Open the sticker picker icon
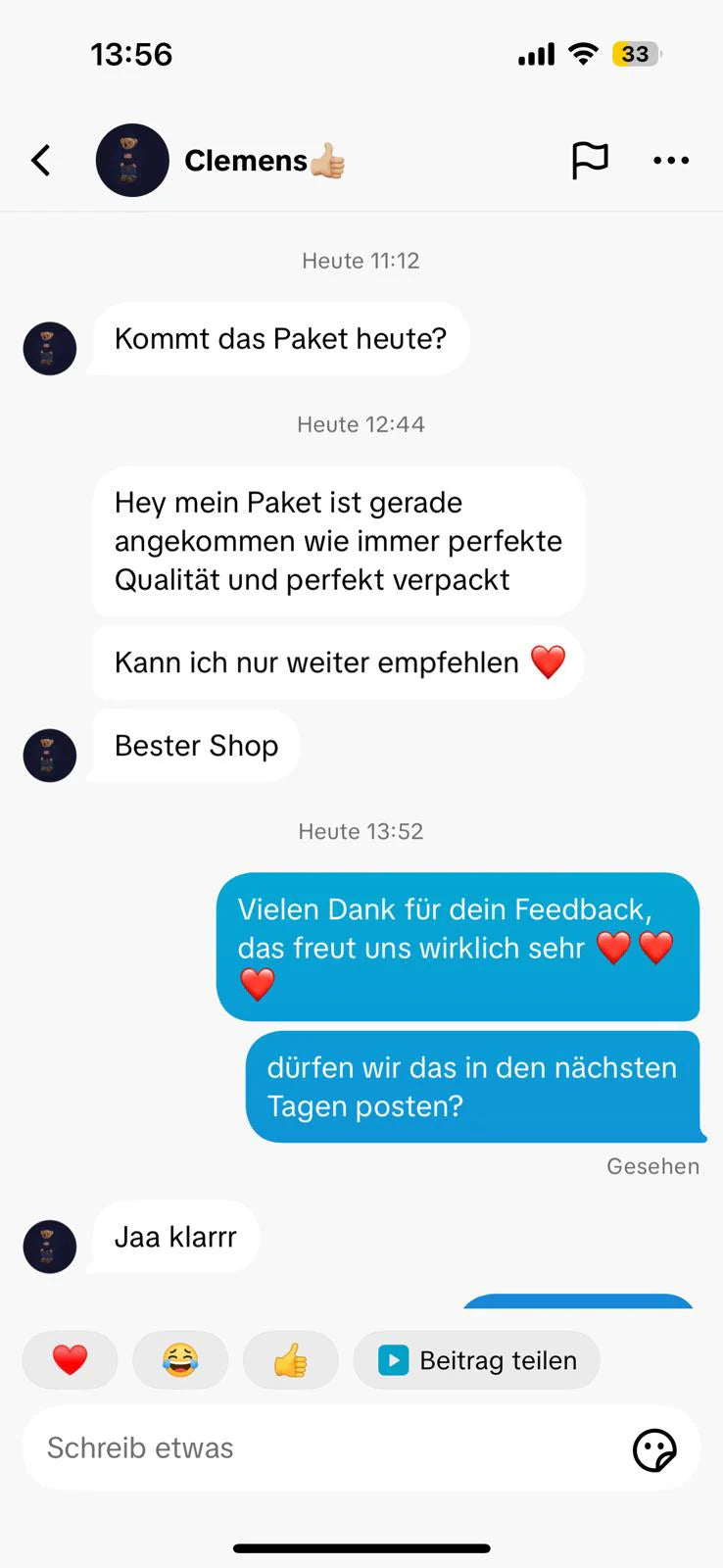The width and height of the screenshot is (723, 1568). 654,1449
